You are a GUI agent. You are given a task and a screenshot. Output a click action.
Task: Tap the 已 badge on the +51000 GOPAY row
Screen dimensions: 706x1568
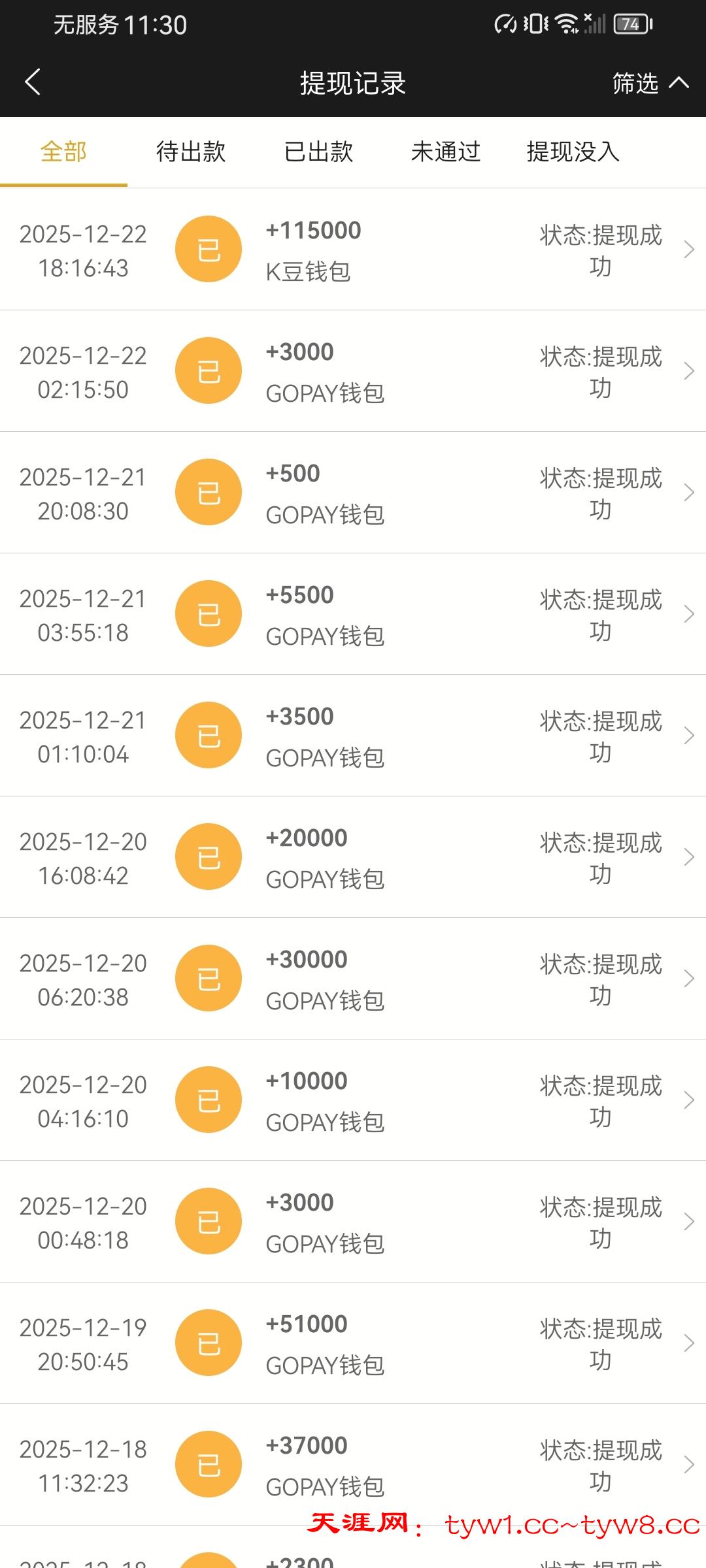click(x=208, y=1343)
